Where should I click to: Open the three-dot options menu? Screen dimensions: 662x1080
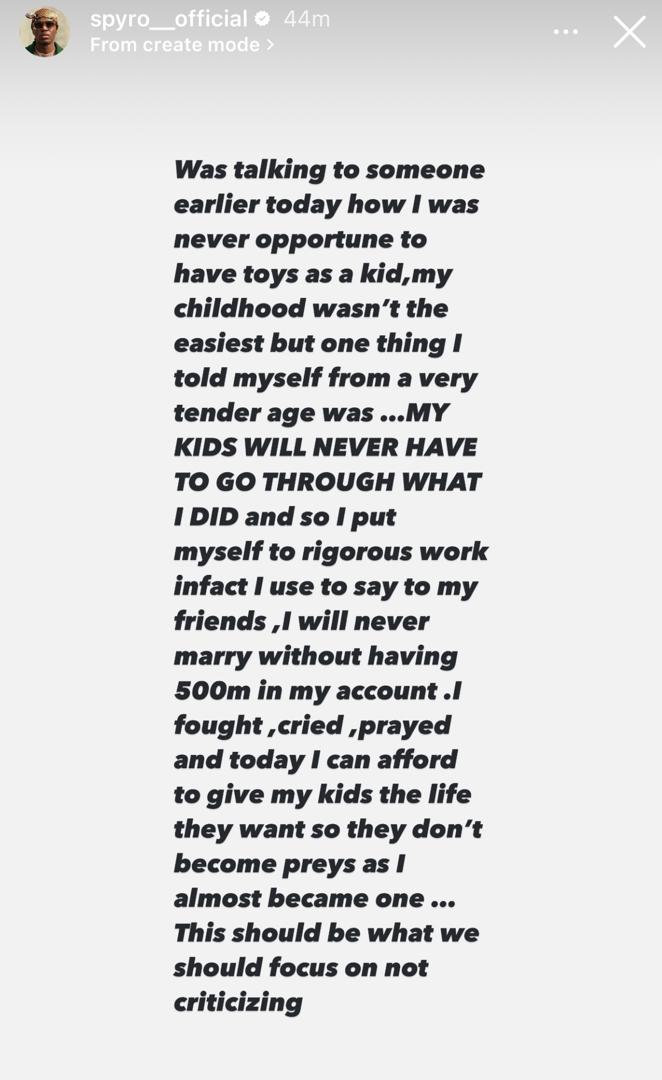coord(566,32)
